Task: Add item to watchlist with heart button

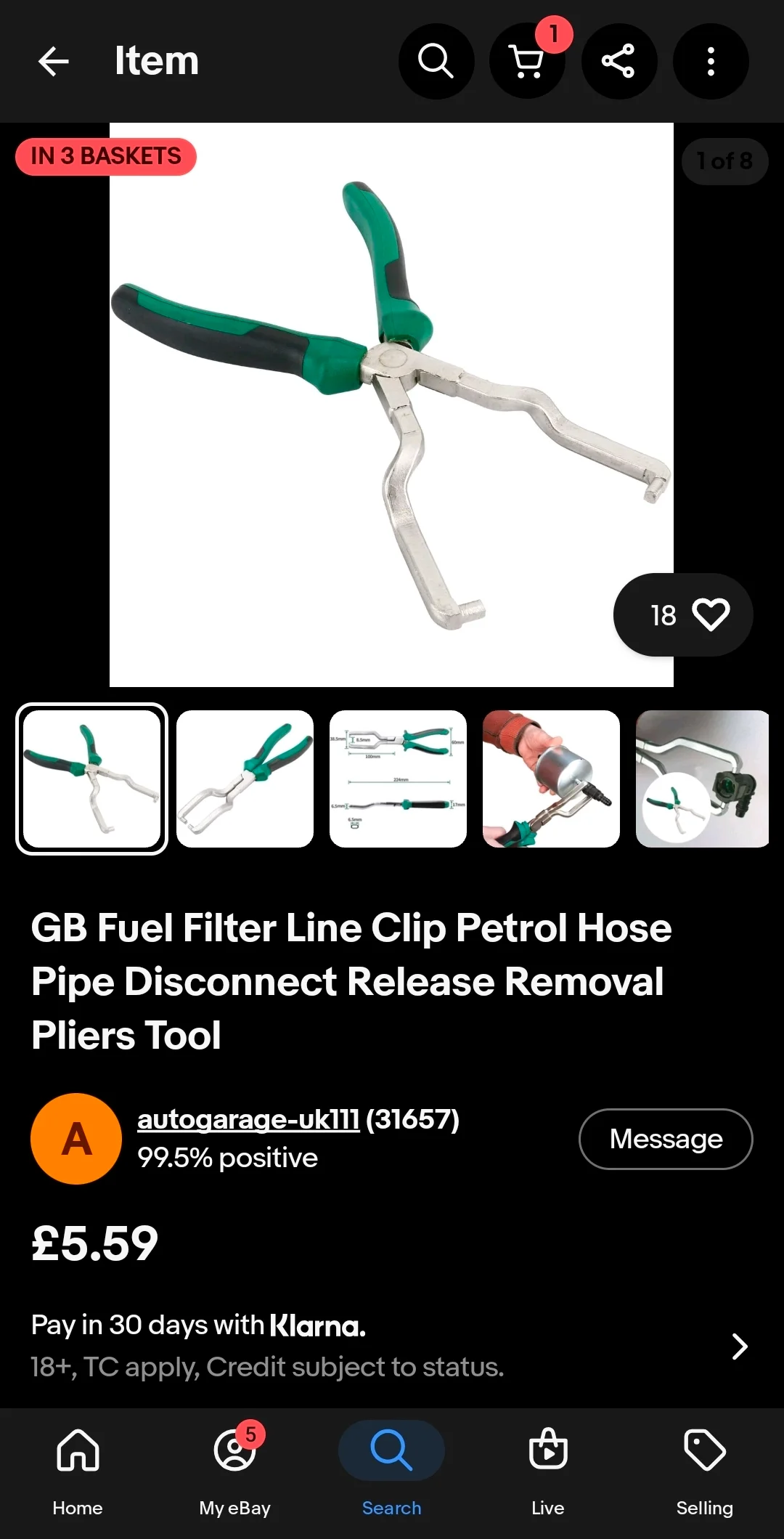Action: (x=683, y=615)
